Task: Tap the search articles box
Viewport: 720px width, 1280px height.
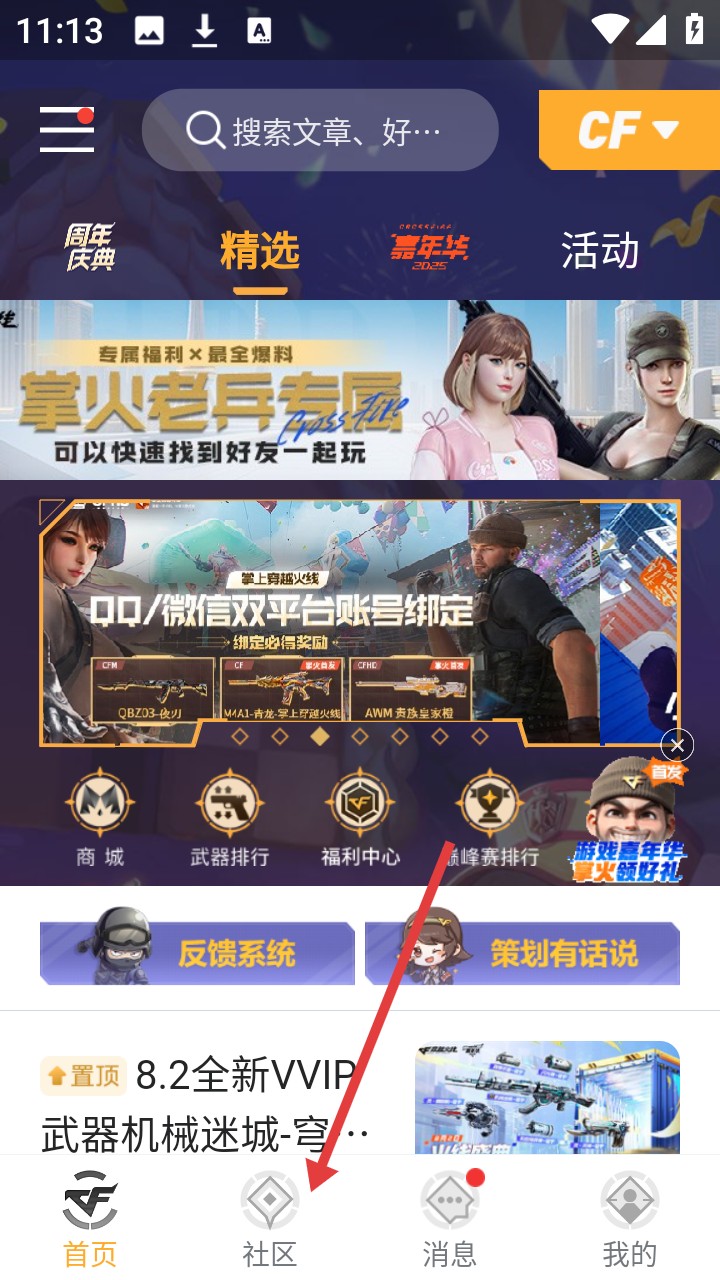Action: [320, 130]
